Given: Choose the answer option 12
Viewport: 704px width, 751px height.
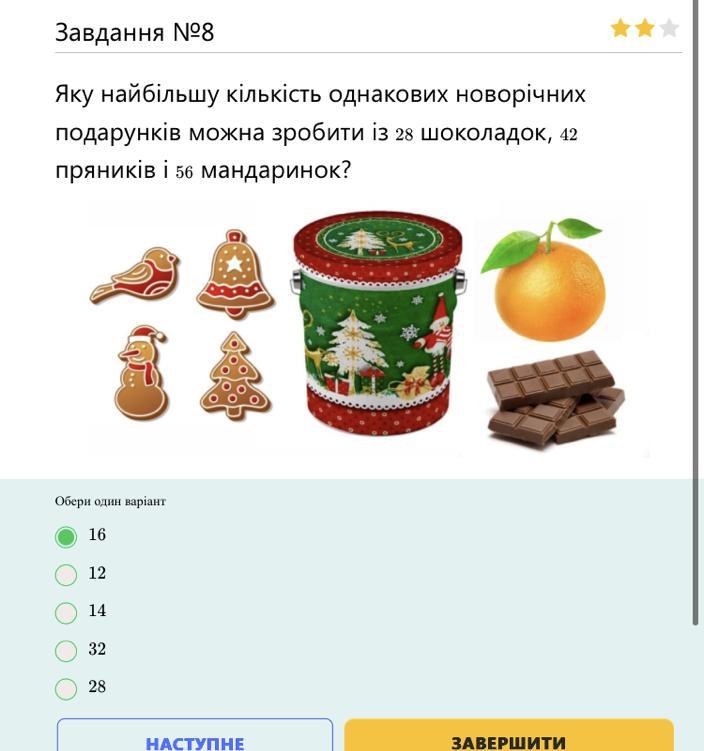Looking at the screenshot, I should click(66, 575).
